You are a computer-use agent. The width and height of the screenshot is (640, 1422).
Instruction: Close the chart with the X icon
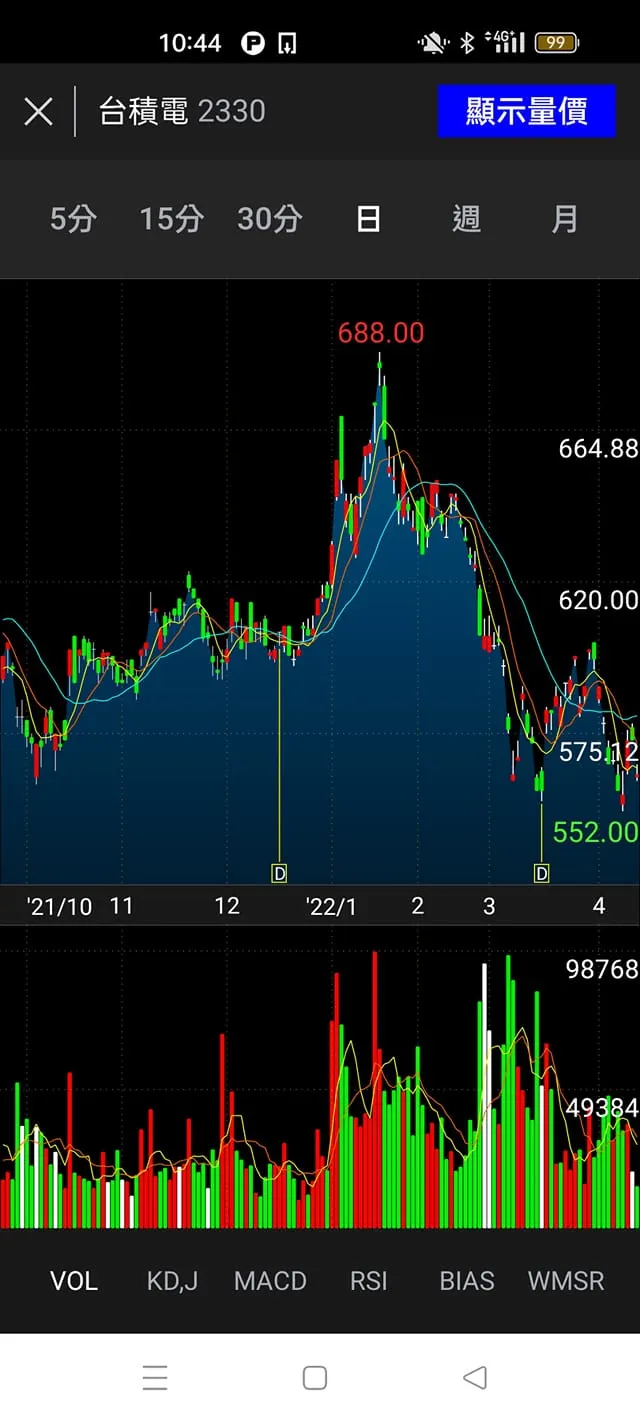pyautogui.click(x=38, y=111)
